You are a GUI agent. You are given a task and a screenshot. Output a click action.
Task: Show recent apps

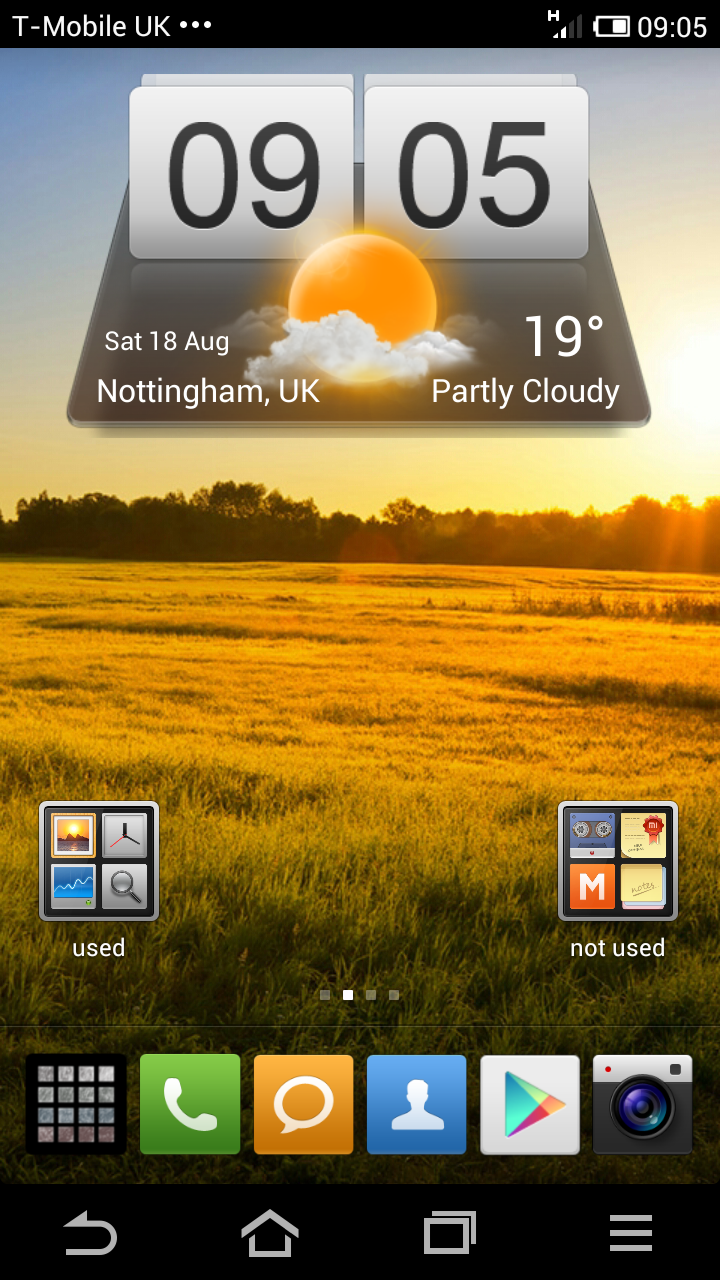point(450,1233)
